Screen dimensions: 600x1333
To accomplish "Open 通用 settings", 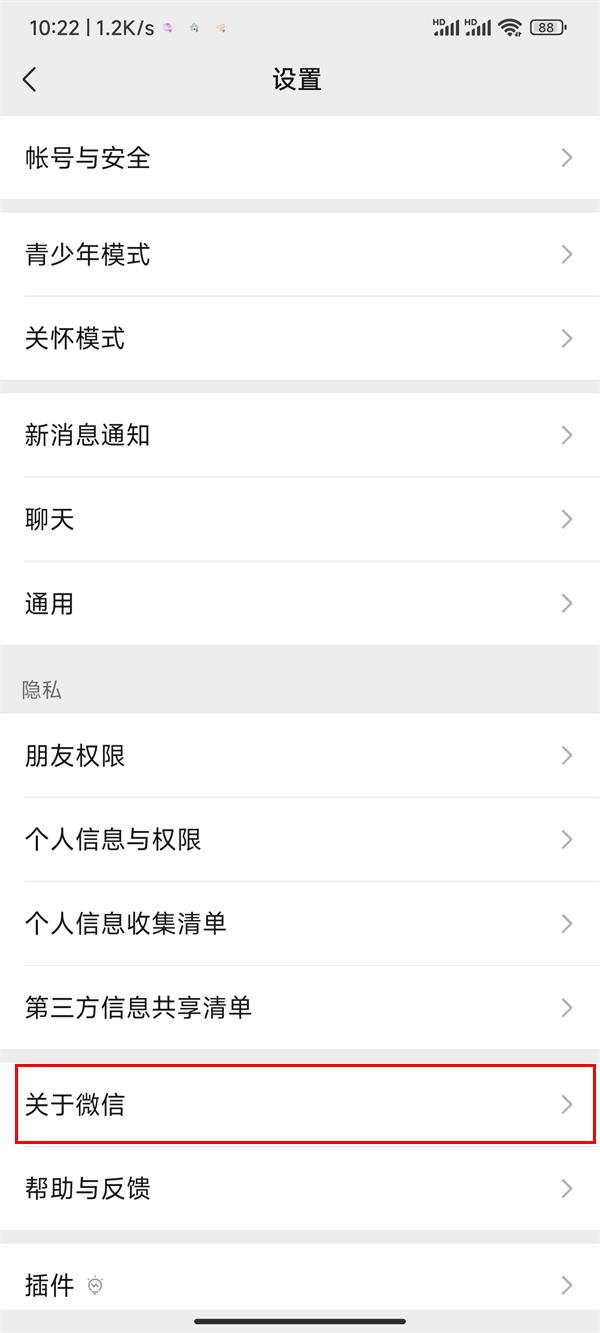I will click(x=300, y=604).
